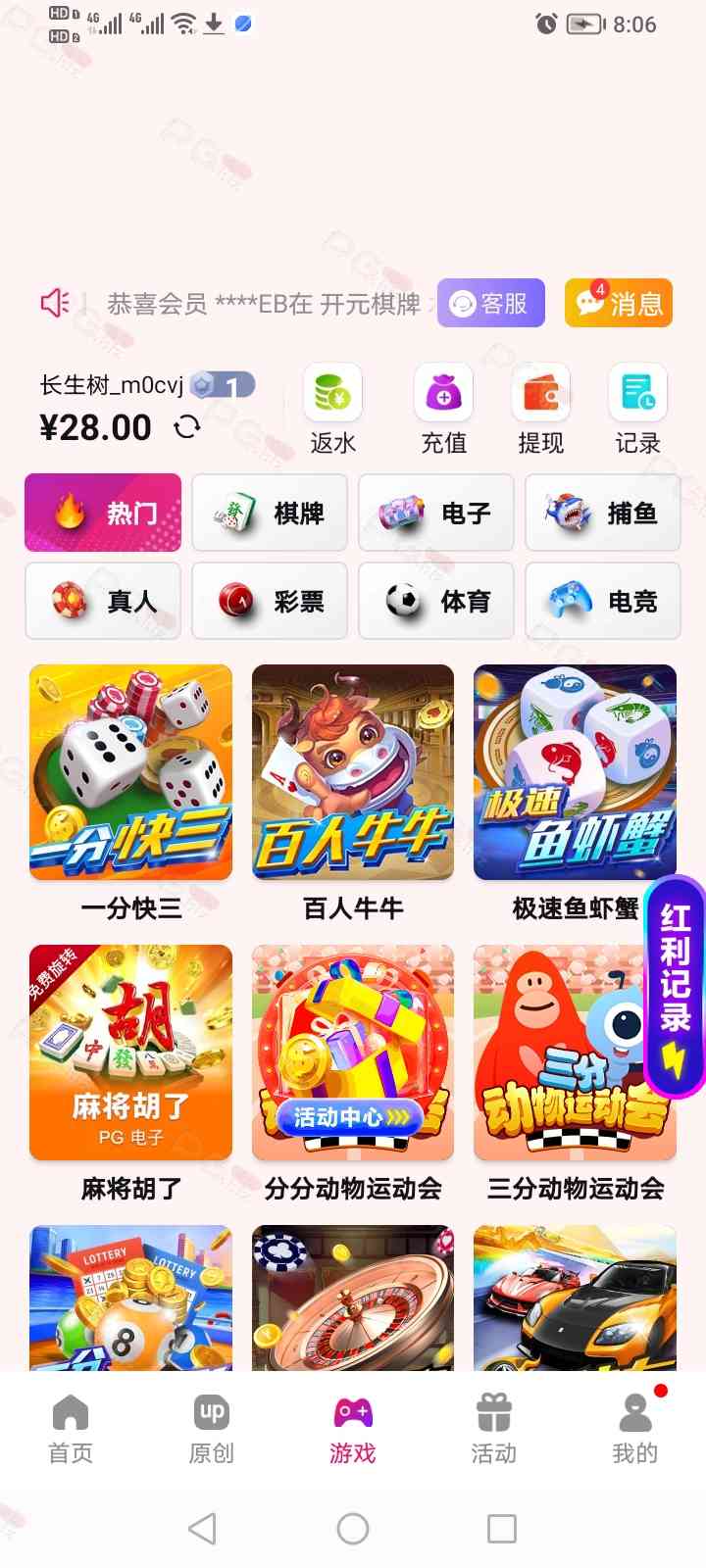
Task: Tap the 返水 rebate shortcut
Action: click(333, 409)
